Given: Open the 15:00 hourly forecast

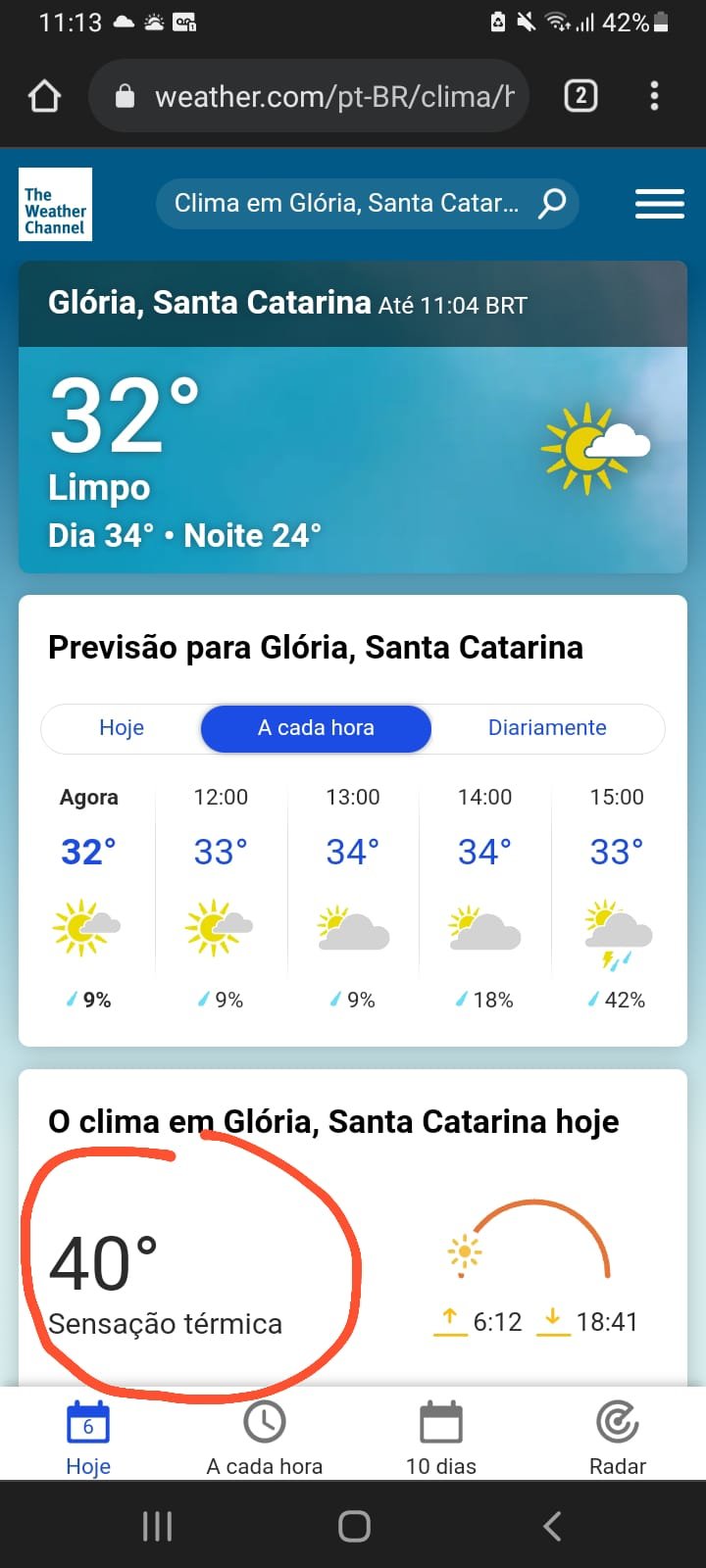Looking at the screenshot, I should pos(617,897).
